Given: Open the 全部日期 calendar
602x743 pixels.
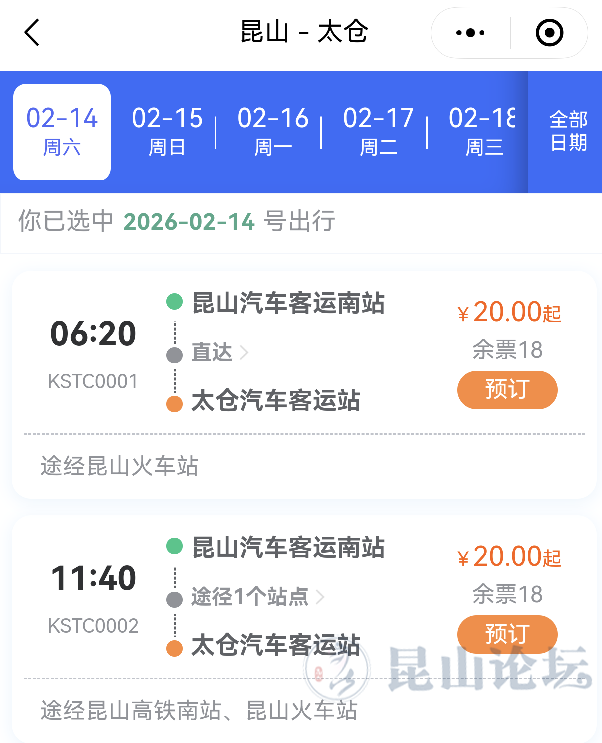Looking at the screenshot, I should tap(568, 132).
